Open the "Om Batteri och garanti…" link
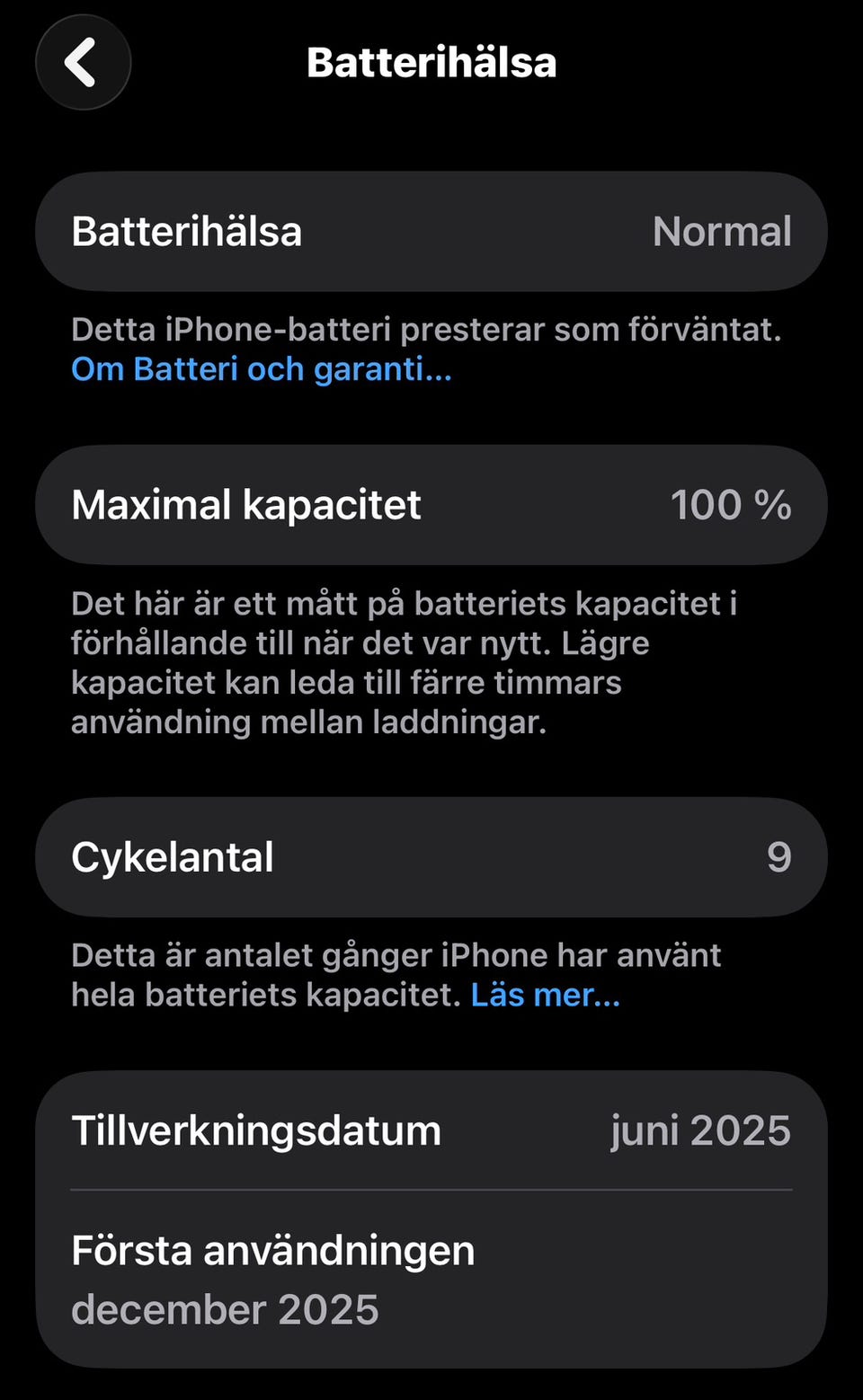 tap(262, 369)
